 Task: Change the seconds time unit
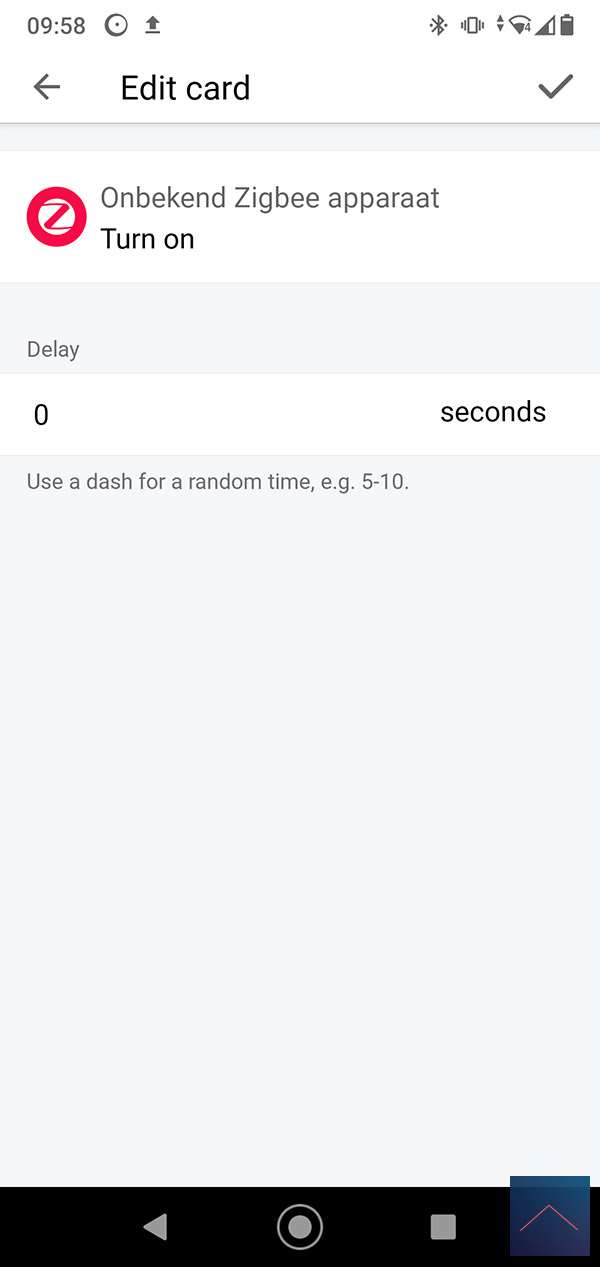(493, 412)
